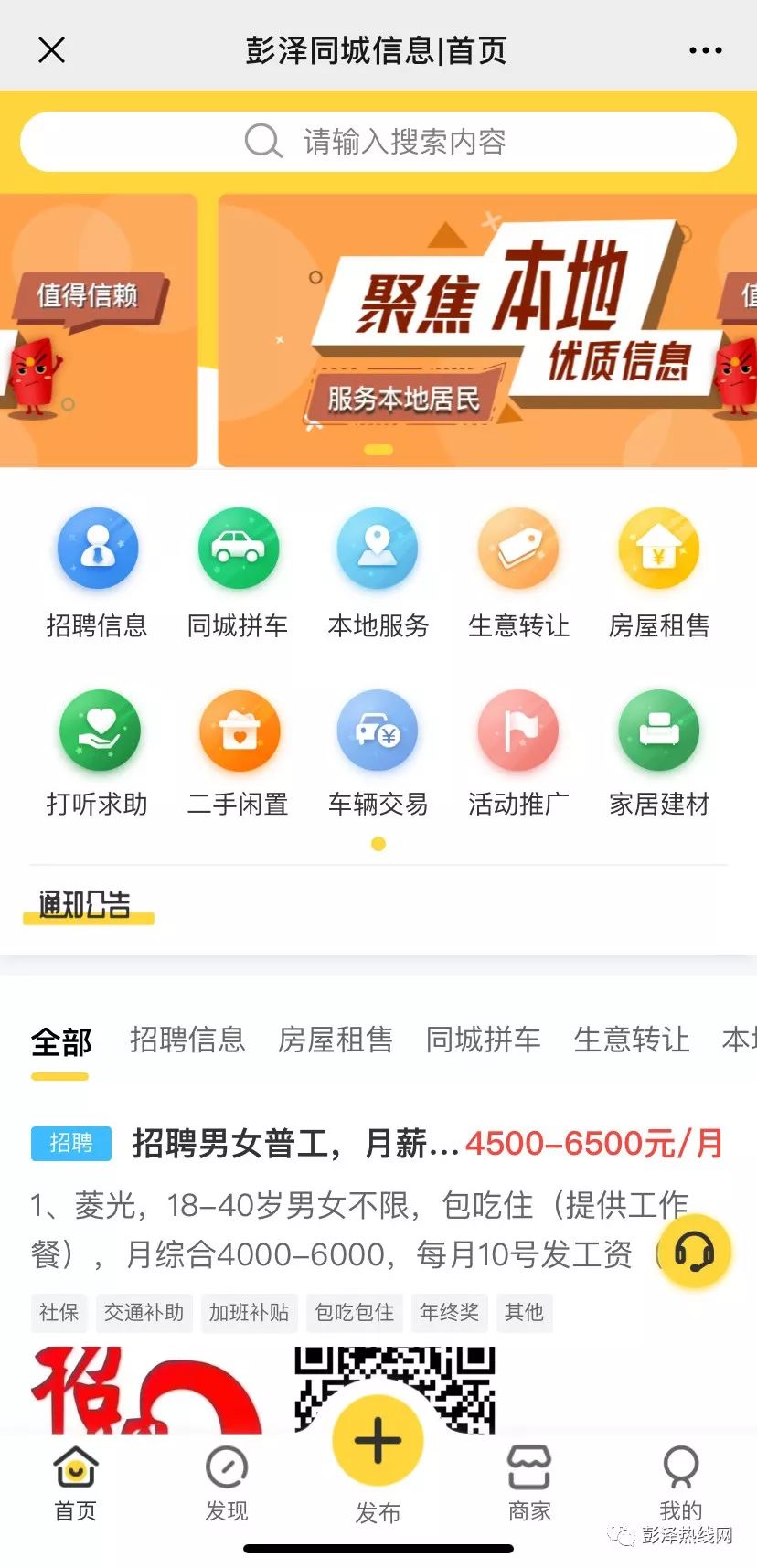
Task: Switch to the 房屋租售 filter tab
Action: pos(336,1040)
